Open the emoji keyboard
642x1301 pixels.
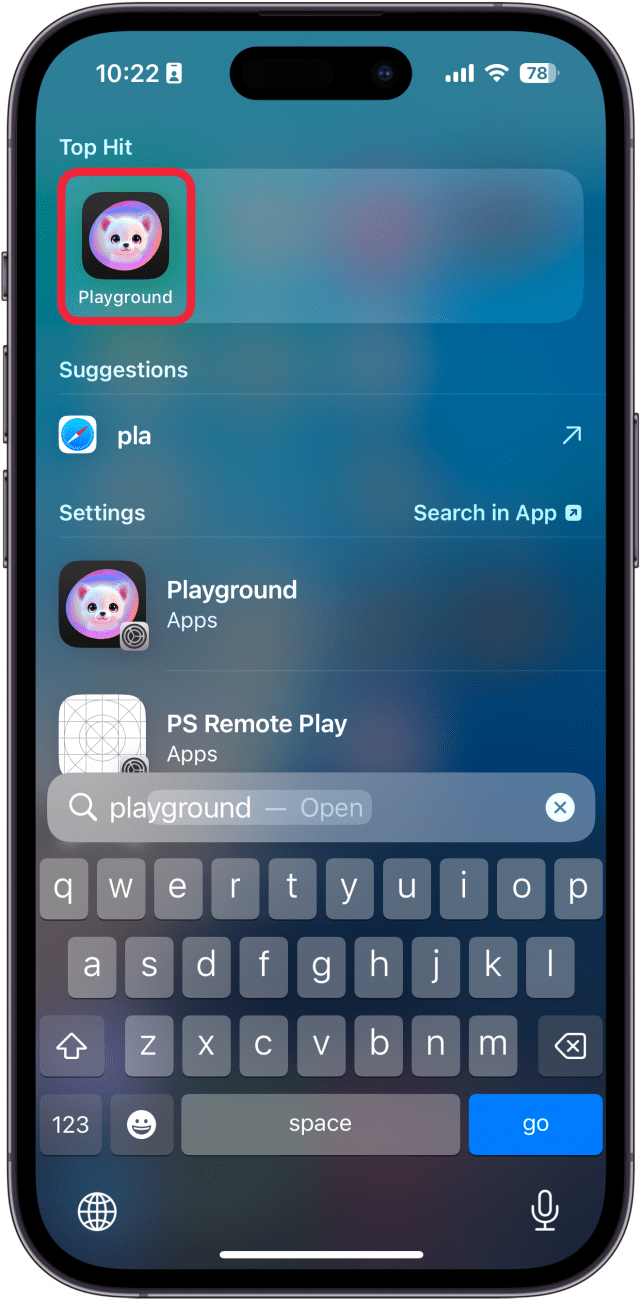(141, 1124)
